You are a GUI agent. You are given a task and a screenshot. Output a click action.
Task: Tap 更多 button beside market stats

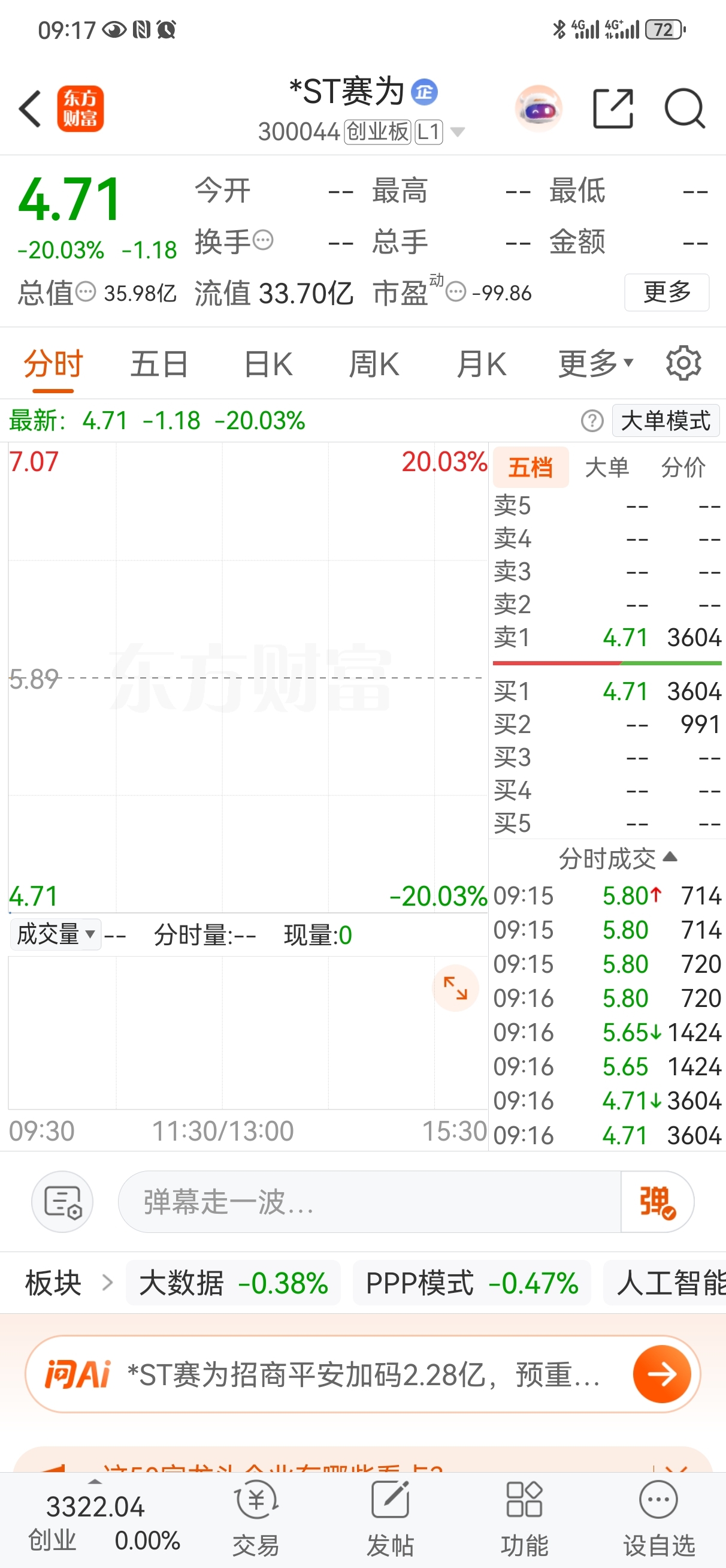point(666,293)
